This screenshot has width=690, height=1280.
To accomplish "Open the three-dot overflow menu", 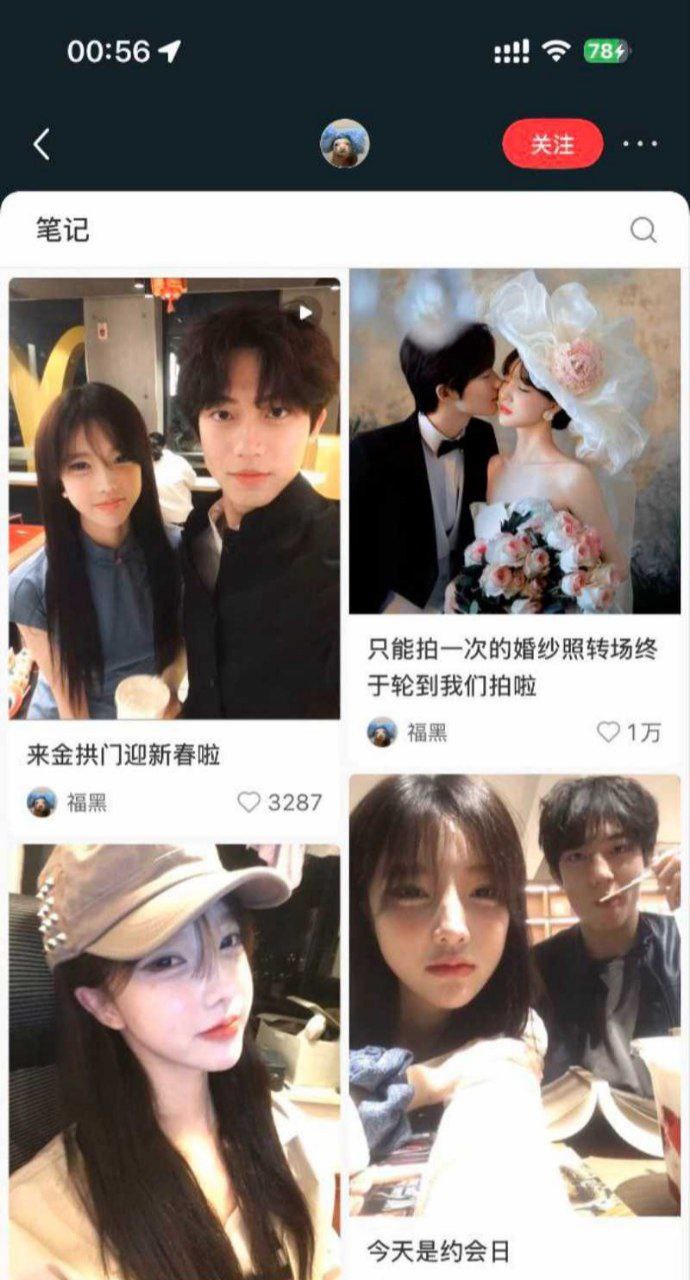I will (640, 144).
